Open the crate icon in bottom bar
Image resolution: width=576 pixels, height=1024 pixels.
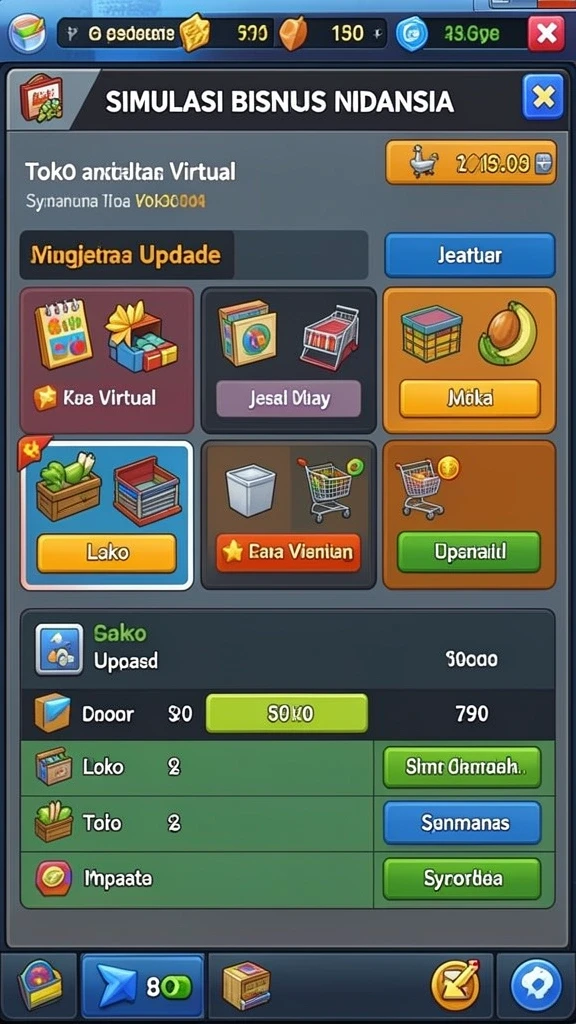246,986
